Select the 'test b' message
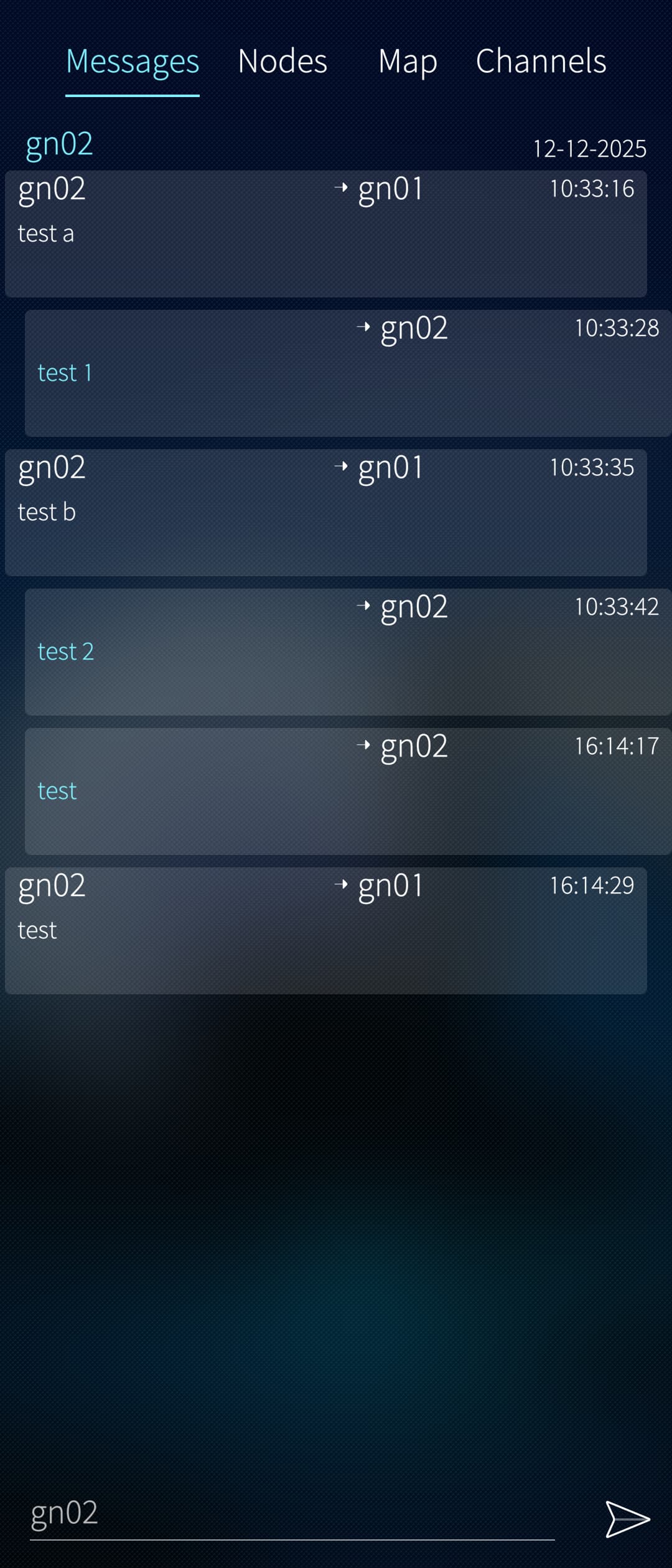The width and height of the screenshot is (672, 1568). [x=325, y=512]
